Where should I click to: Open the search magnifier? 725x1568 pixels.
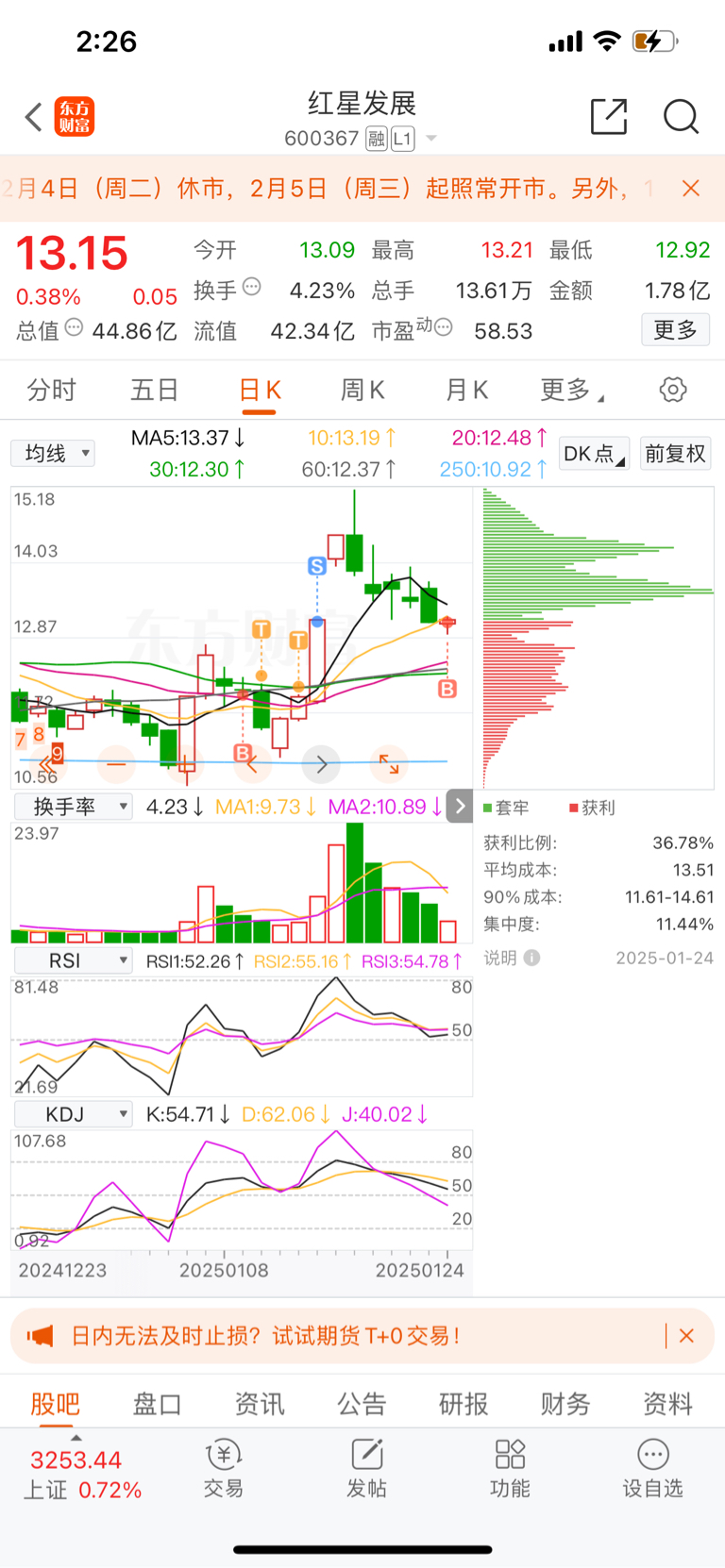pos(681,117)
